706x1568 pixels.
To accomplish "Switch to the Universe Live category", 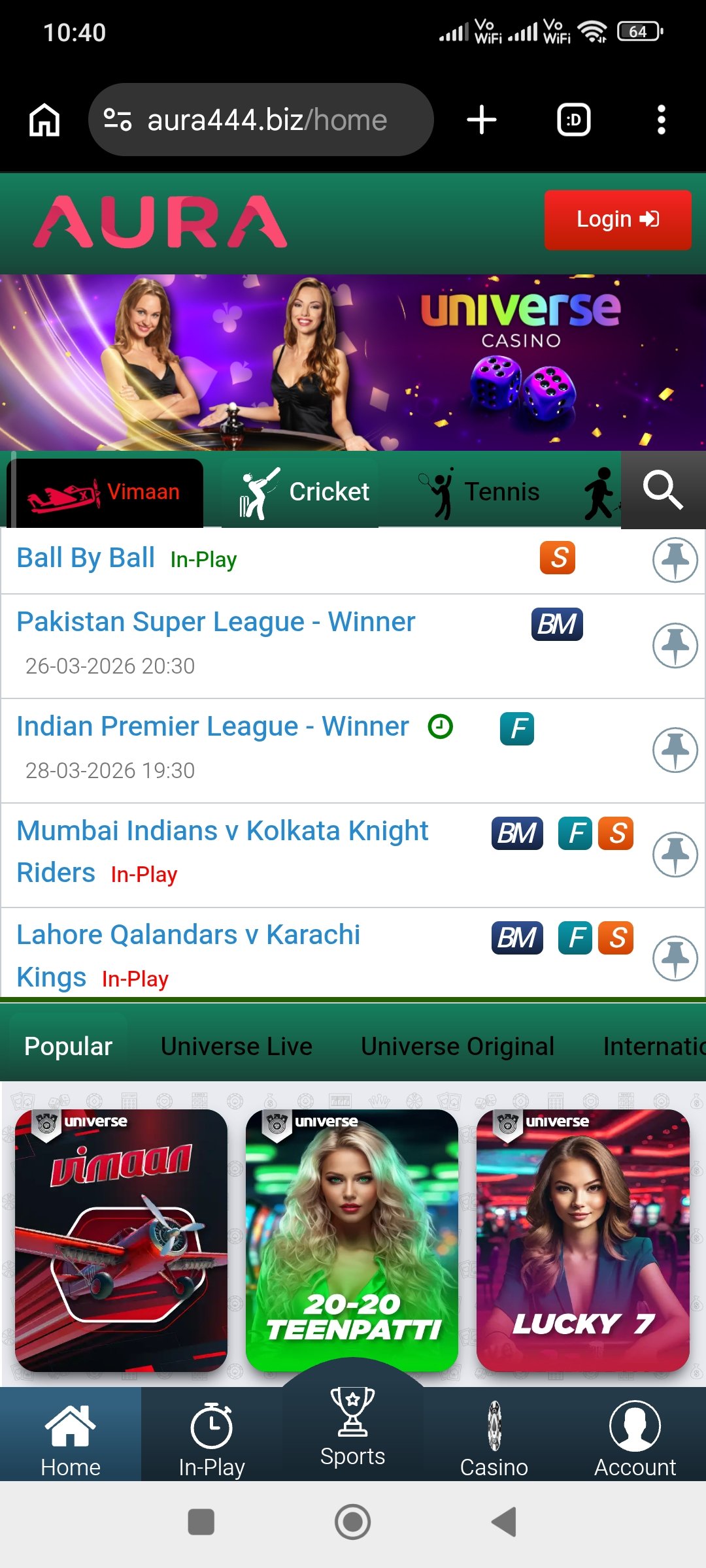I will (236, 1047).
